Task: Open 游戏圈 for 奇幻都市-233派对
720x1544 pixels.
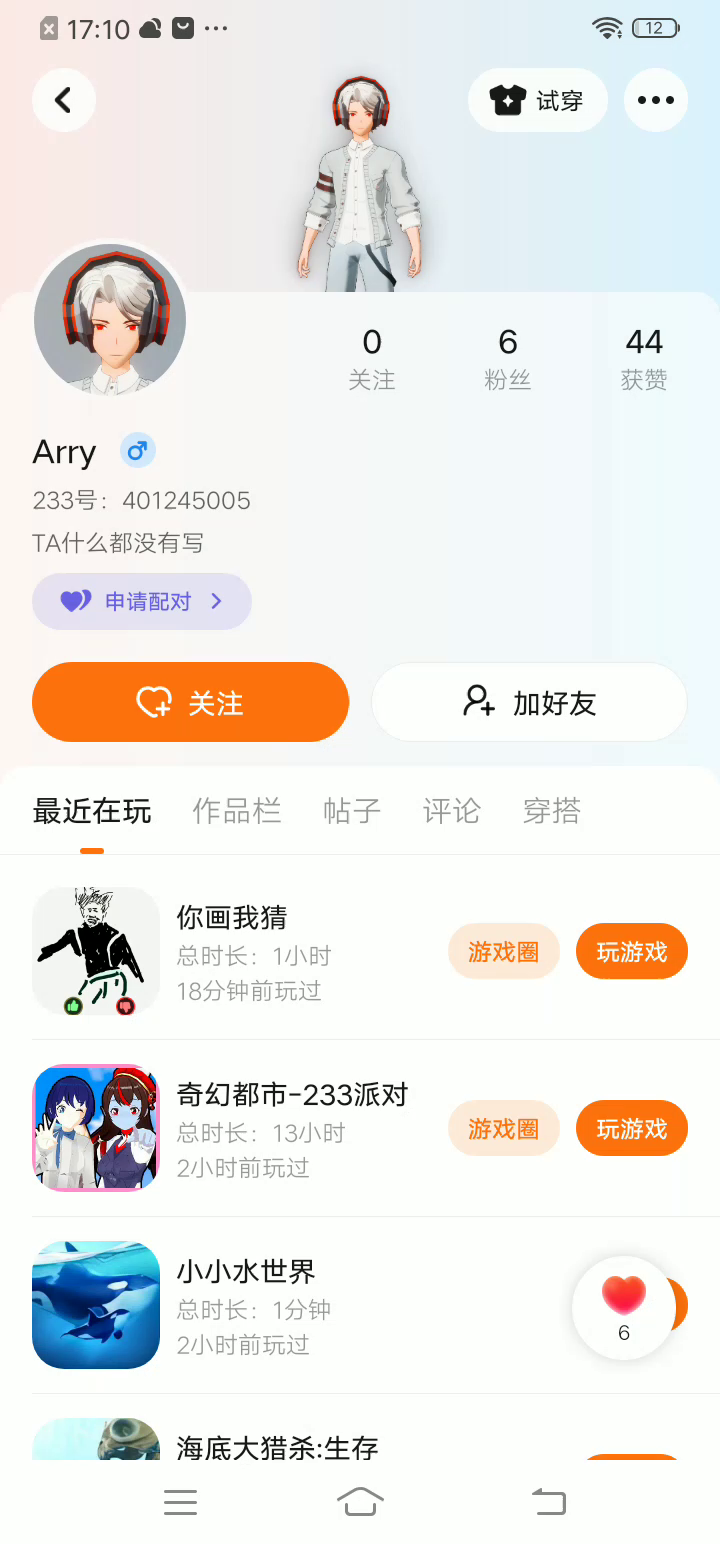Action: pyautogui.click(x=504, y=1128)
